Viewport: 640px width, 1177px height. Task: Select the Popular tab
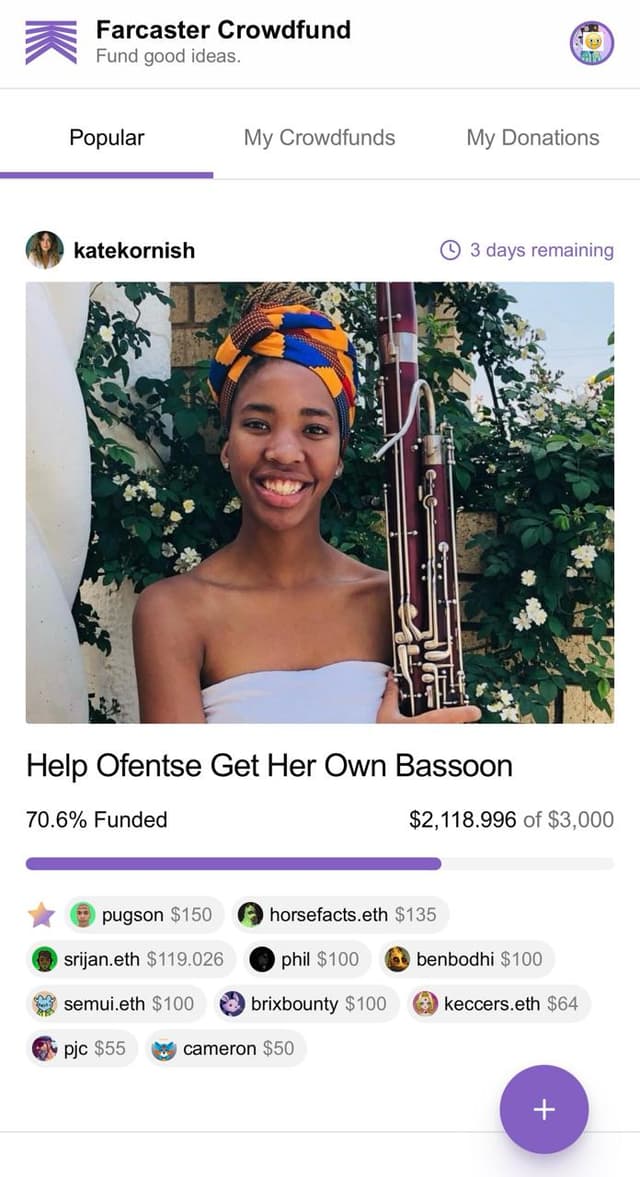click(x=106, y=138)
